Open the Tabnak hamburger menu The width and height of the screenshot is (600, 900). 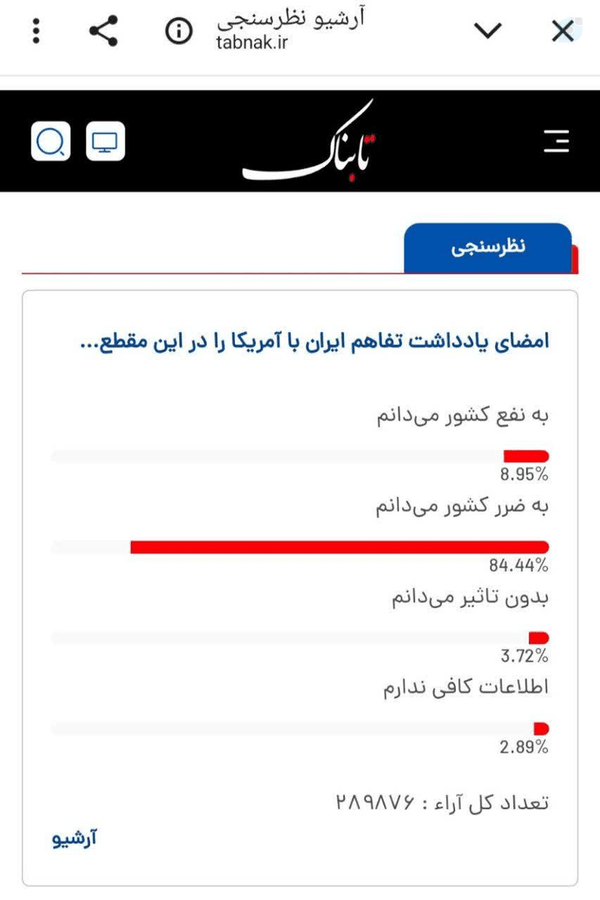click(x=556, y=141)
